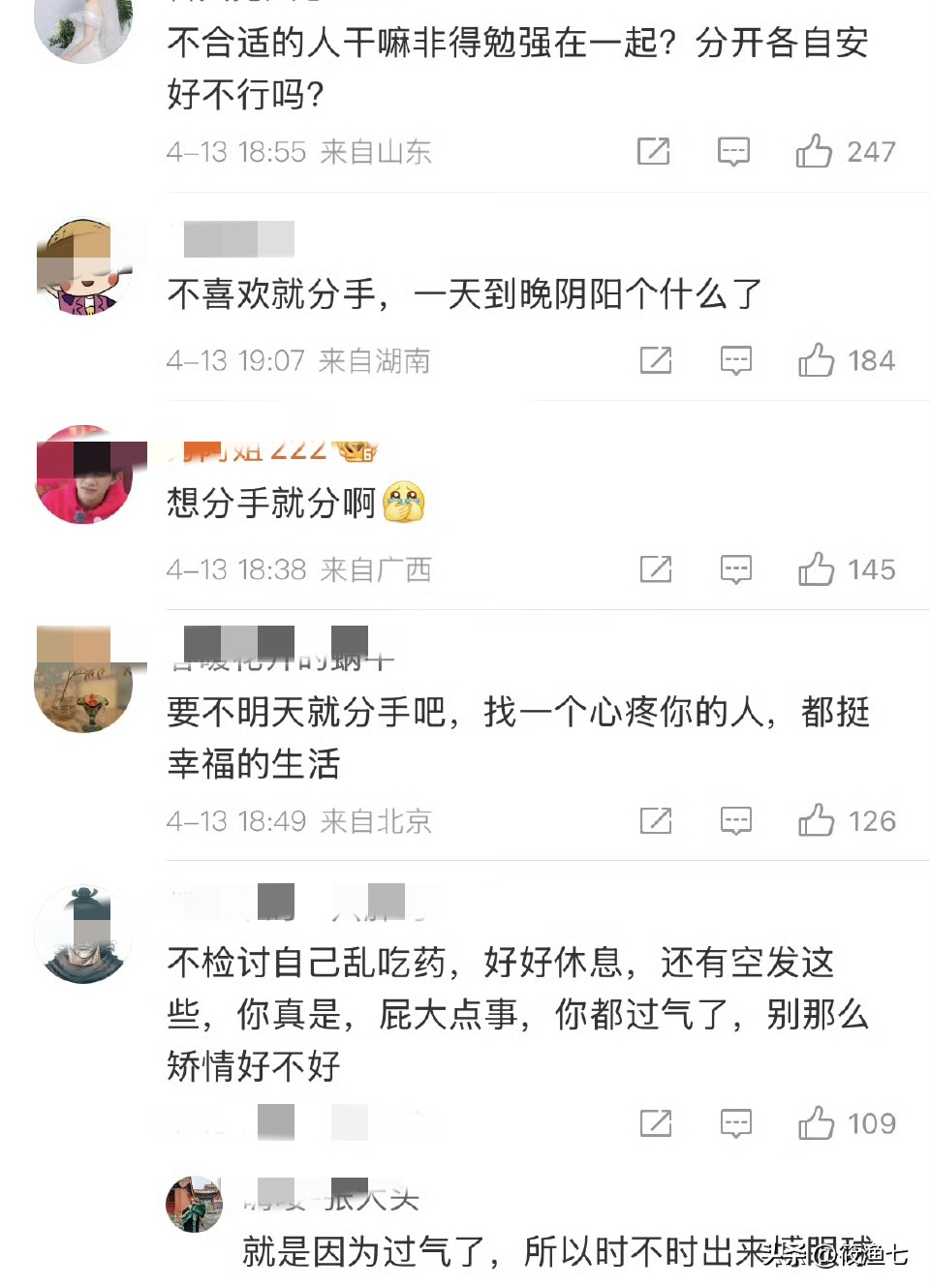
Task: Repost the comment posted from 北京
Action: [656, 821]
